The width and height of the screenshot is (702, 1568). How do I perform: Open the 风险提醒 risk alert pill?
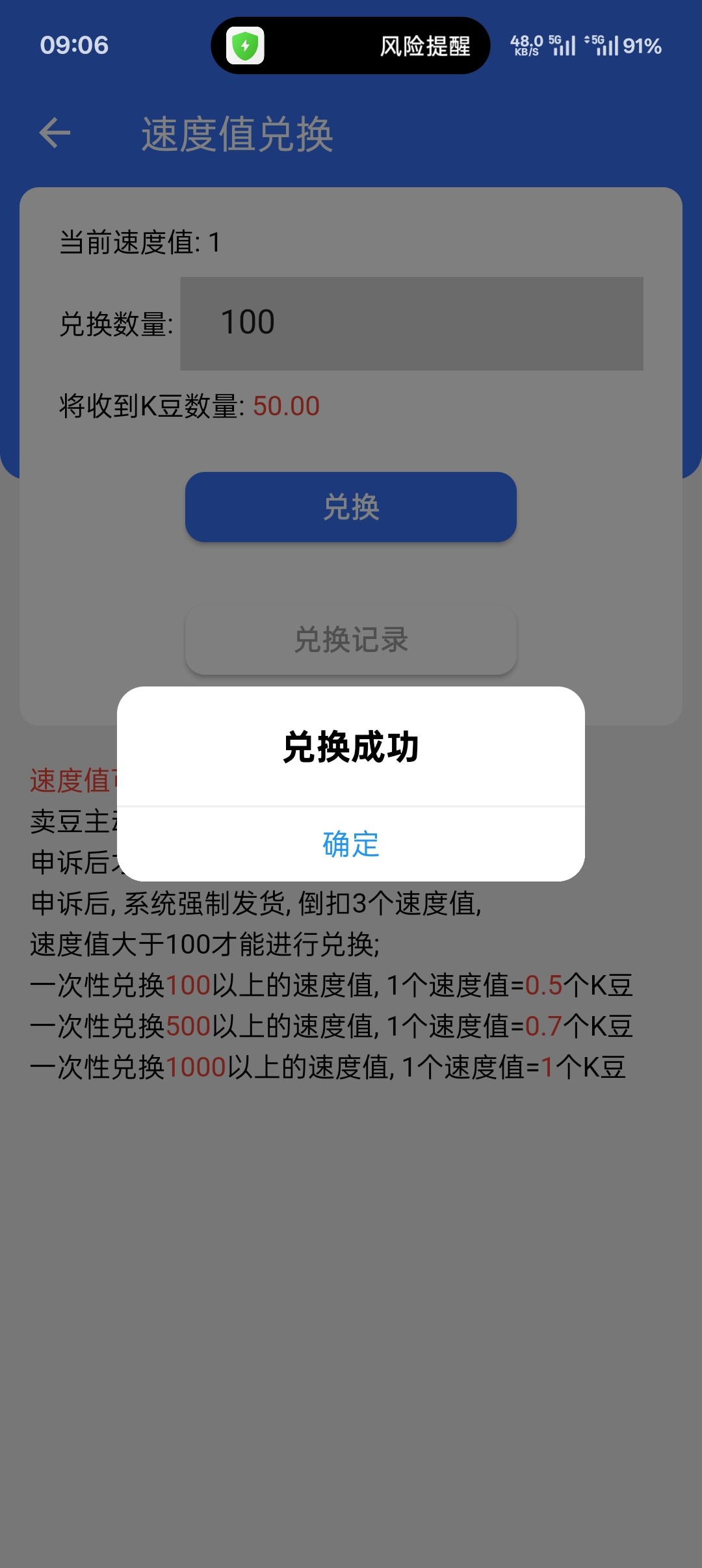[x=350, y=46]
